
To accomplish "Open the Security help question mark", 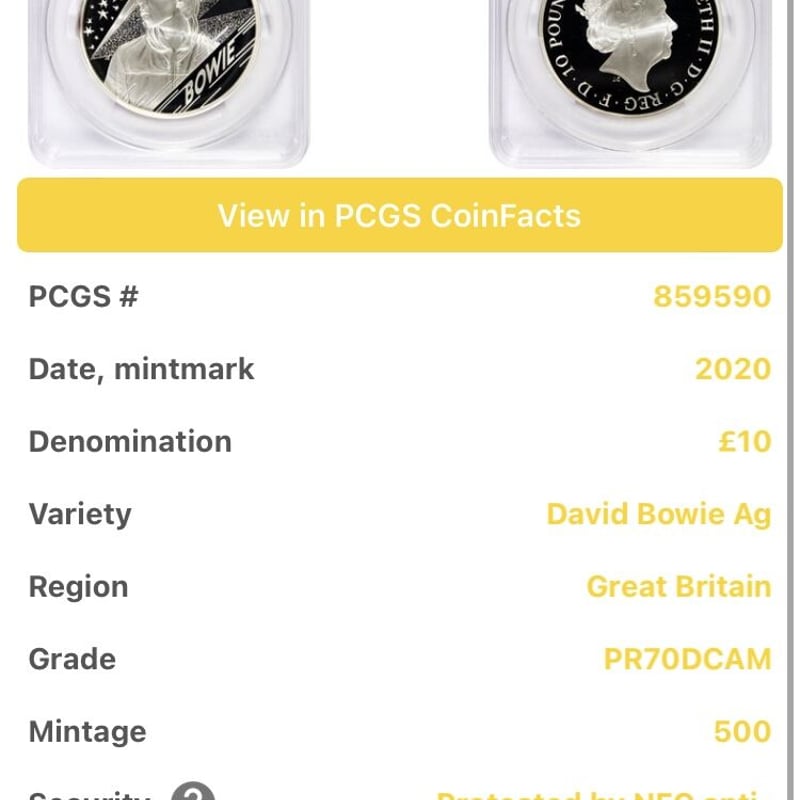I will (x=193, y=791).
